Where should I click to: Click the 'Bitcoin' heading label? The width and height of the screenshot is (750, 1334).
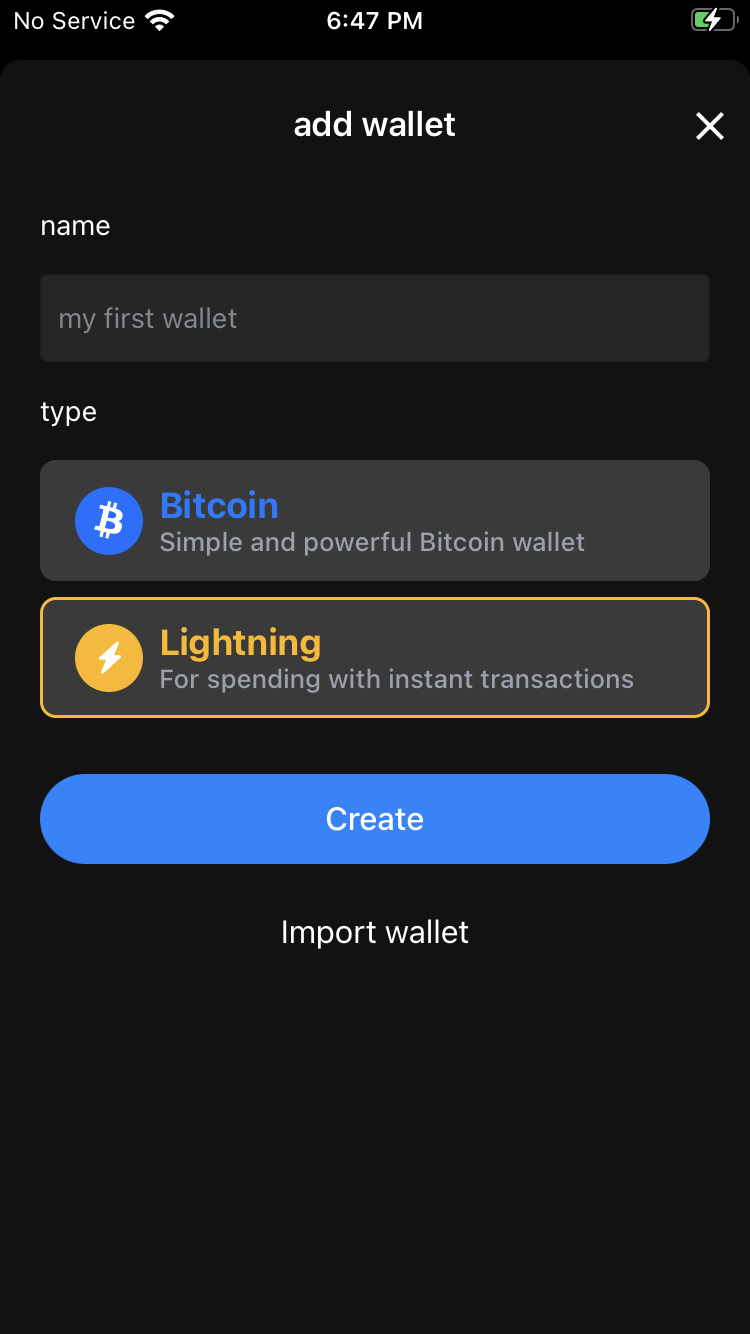coord(219,506)
